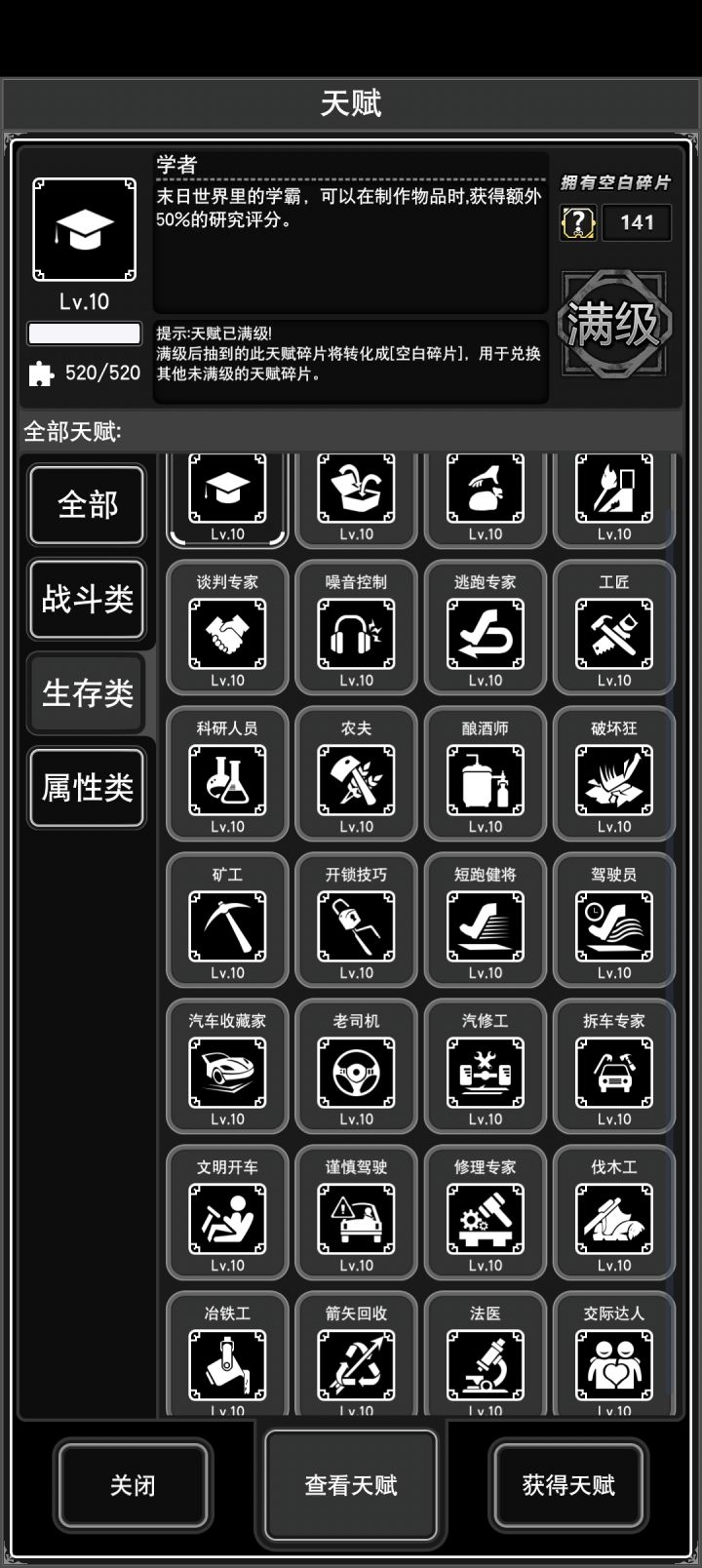Click the 520/520 talent progress bar

(85, 333)
